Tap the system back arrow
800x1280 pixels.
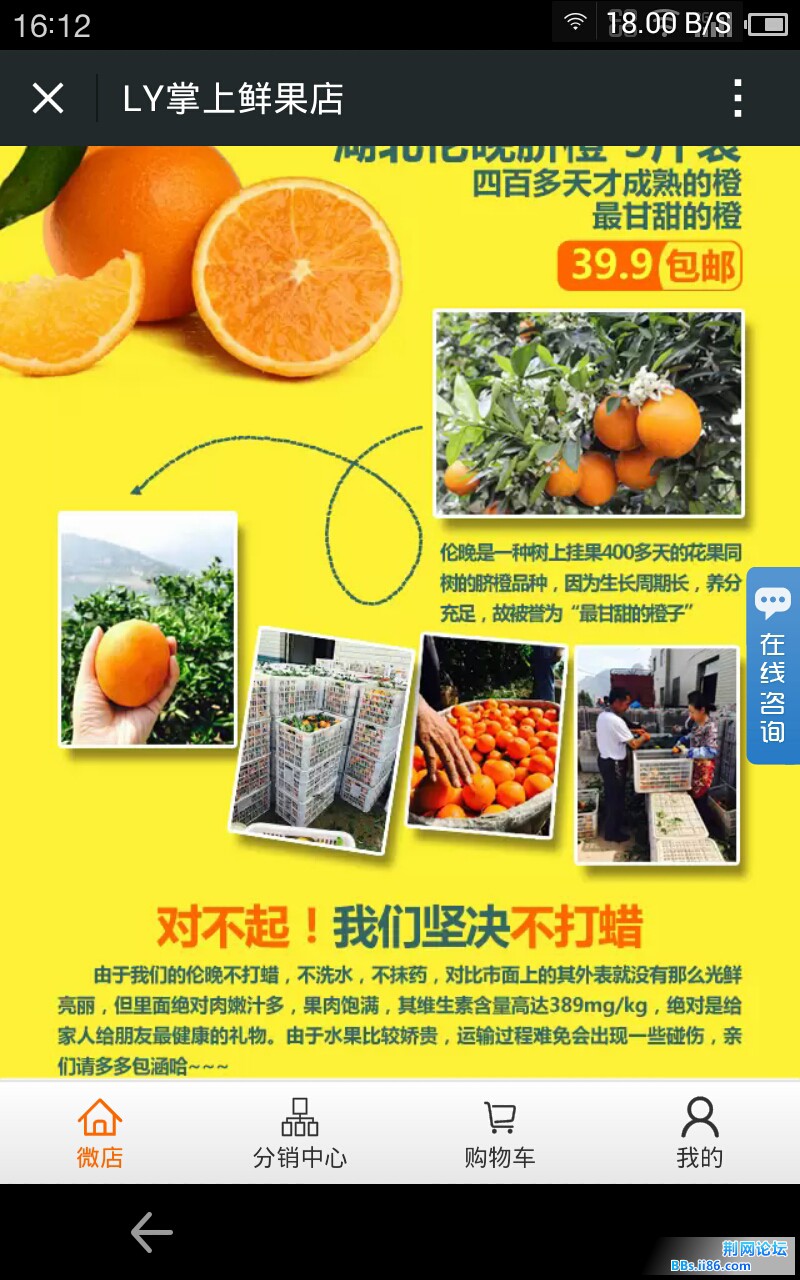152,1232
